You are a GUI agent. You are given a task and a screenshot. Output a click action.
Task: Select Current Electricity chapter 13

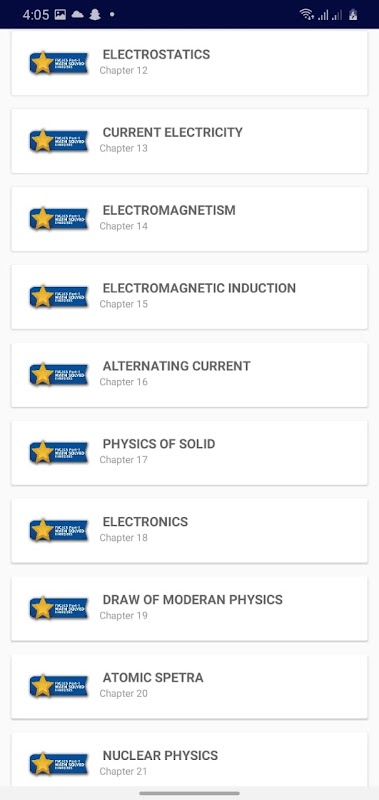pyautogui.click(x=189, y=140)
